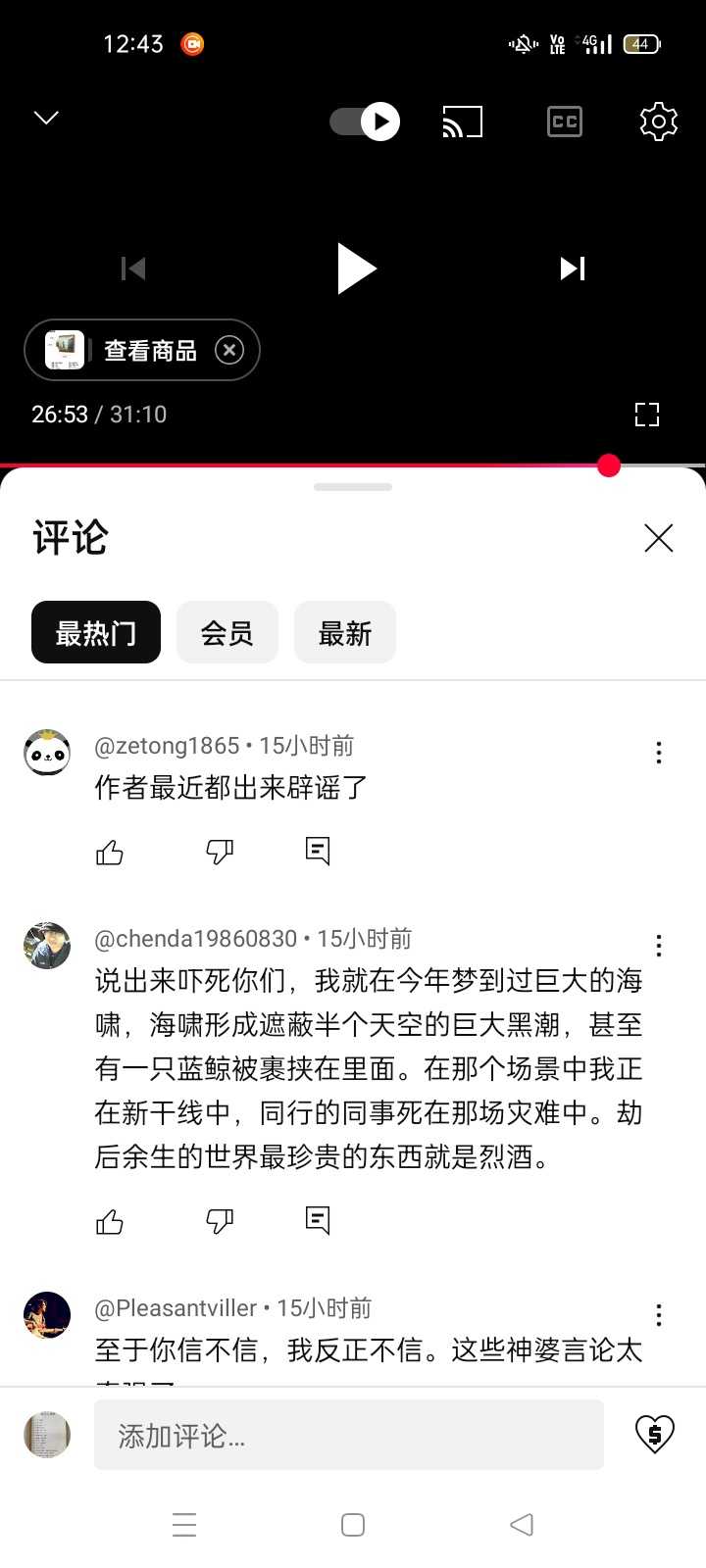Reply to @chenda19860830's comment

point(318,1220)
